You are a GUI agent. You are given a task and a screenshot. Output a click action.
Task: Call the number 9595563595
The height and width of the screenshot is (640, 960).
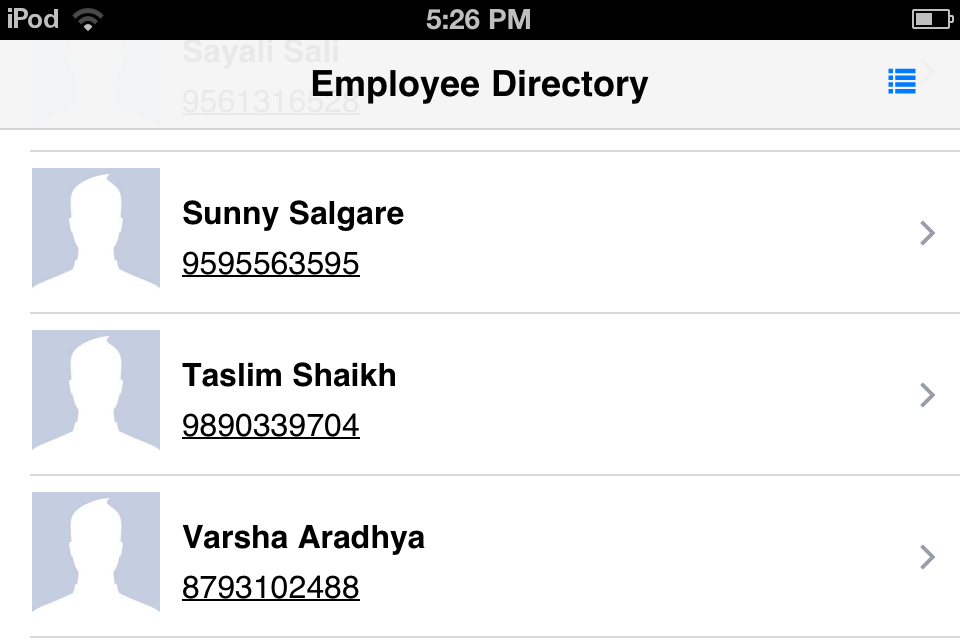[x=271, y=264]
